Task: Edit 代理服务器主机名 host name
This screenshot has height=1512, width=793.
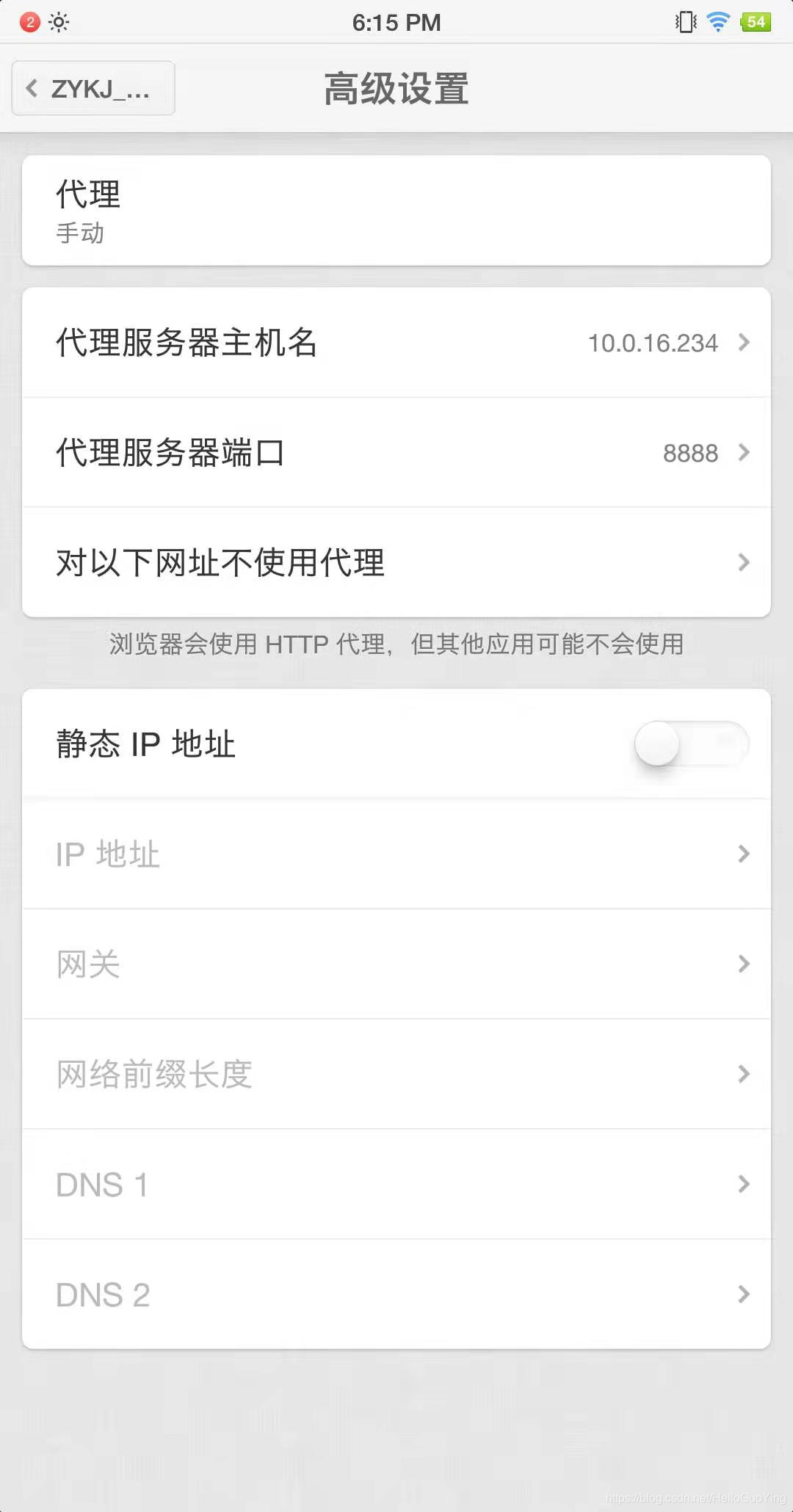Action: coord(396,343)
